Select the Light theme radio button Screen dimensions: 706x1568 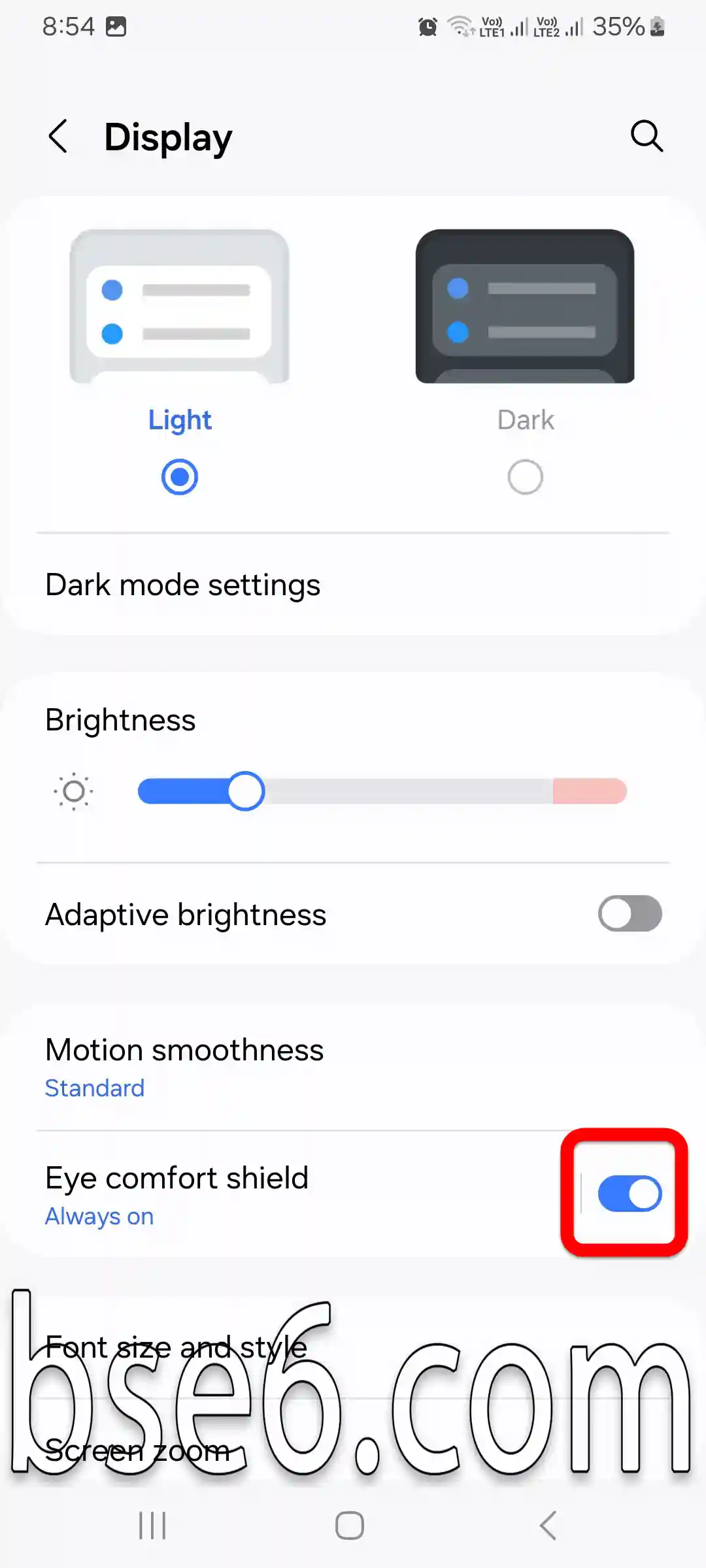tap(180, 477)
